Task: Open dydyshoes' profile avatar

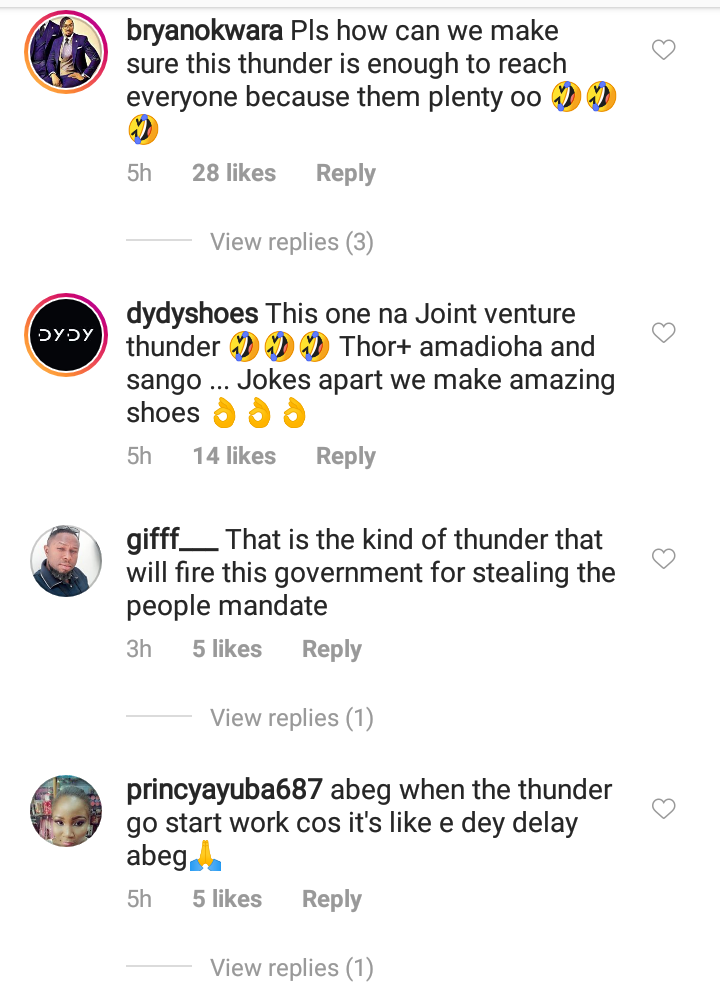Action: pyautogui.click(x=64, y=336)
